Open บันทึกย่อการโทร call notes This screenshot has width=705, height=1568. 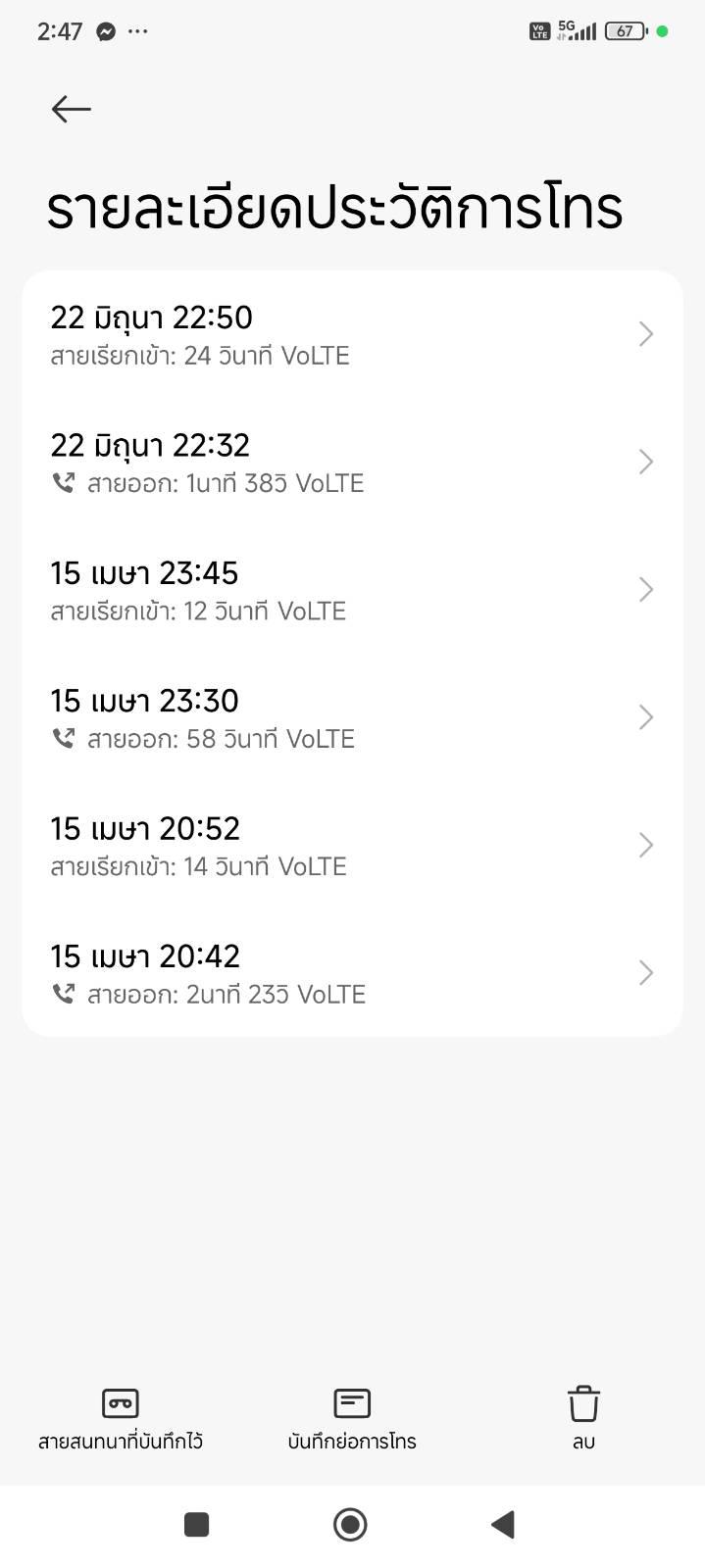click(352, 1418)
